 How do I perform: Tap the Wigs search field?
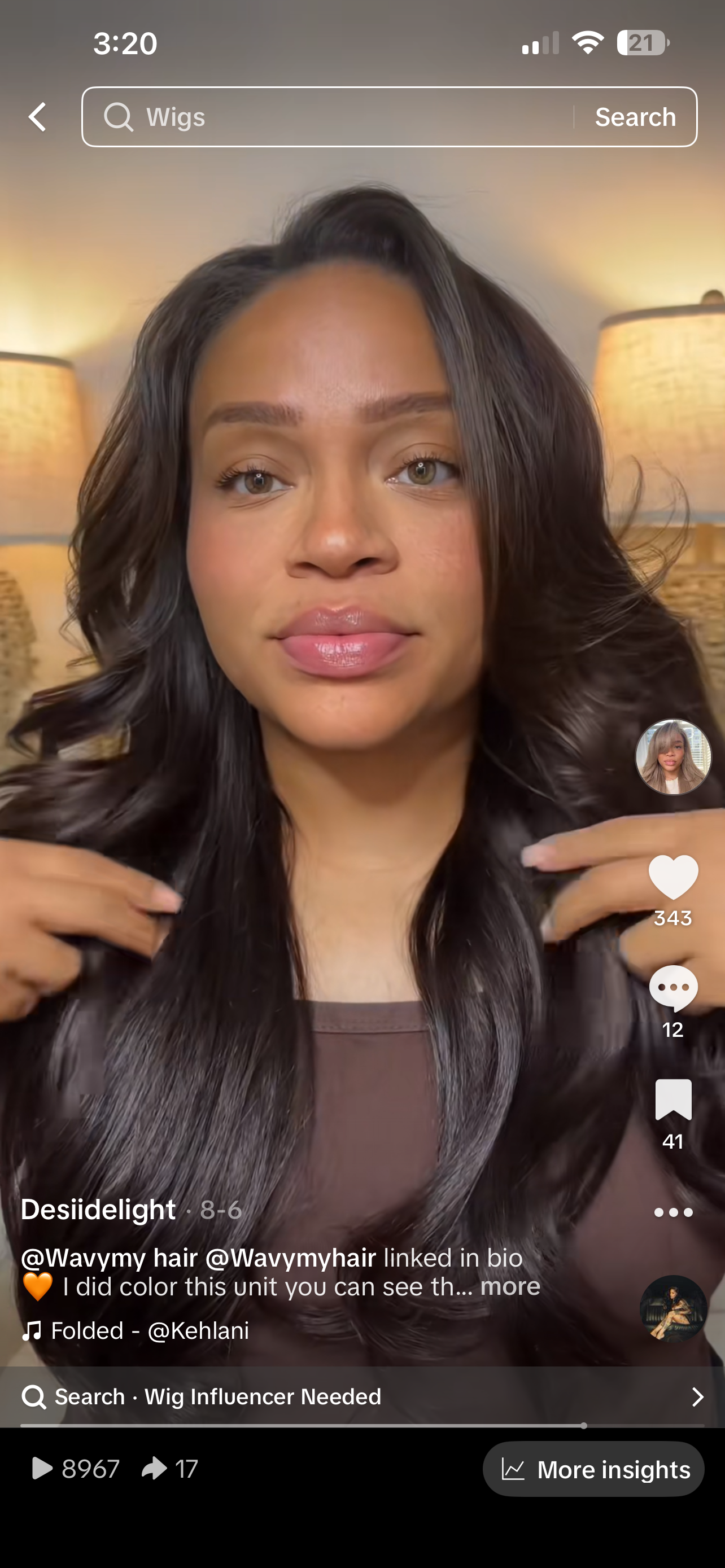click(x=329, y=117)
